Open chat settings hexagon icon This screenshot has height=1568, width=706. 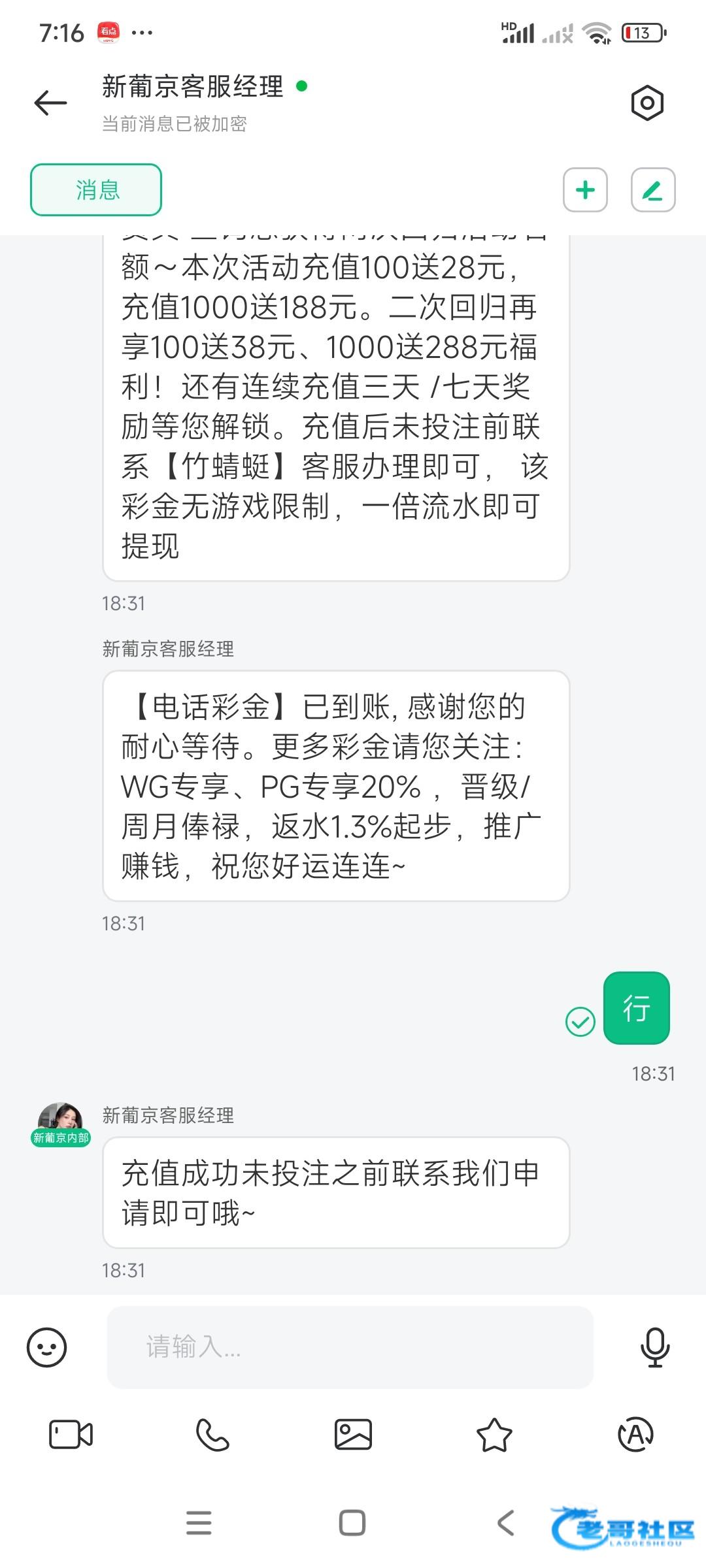pyautogui.click(x=647, y=103)
